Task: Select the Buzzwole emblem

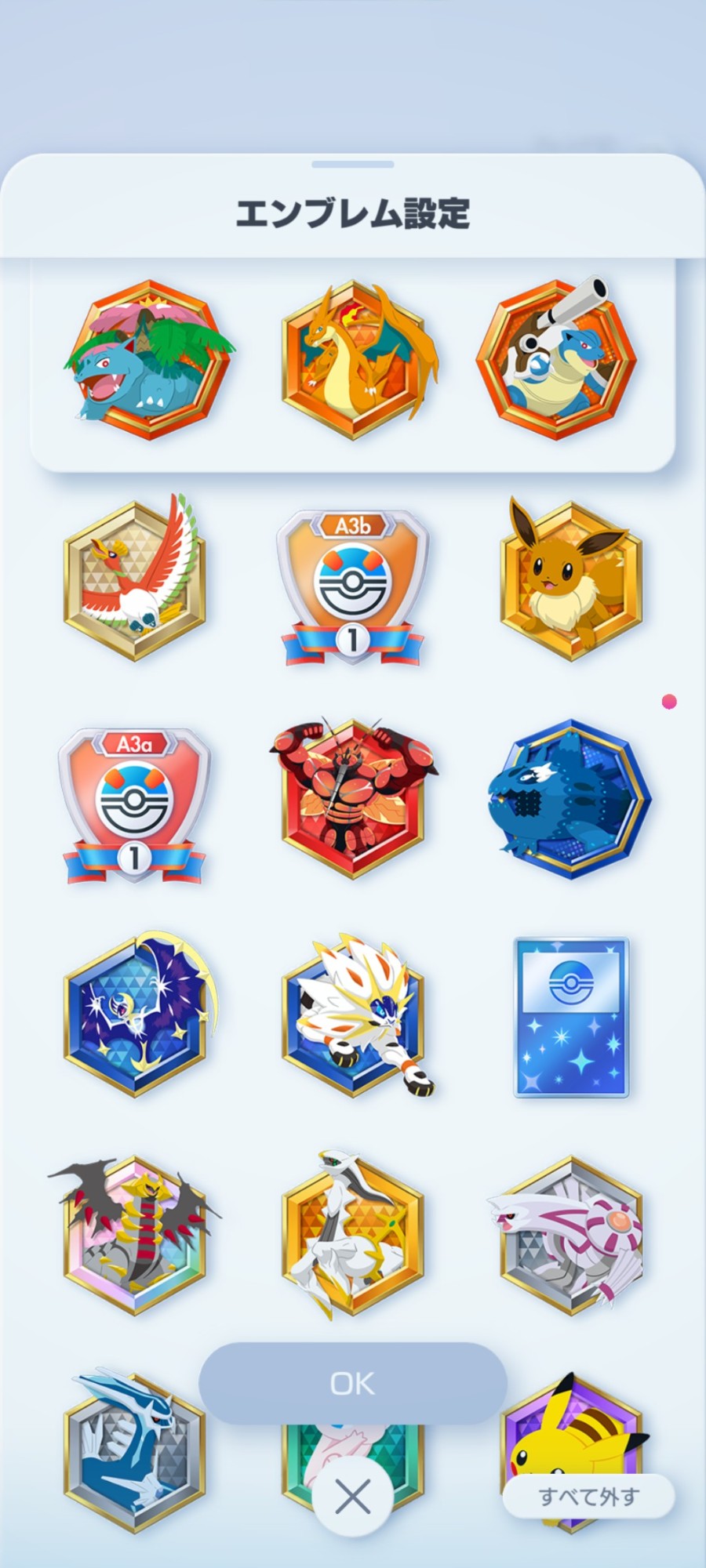Action: tap(352, 800)
